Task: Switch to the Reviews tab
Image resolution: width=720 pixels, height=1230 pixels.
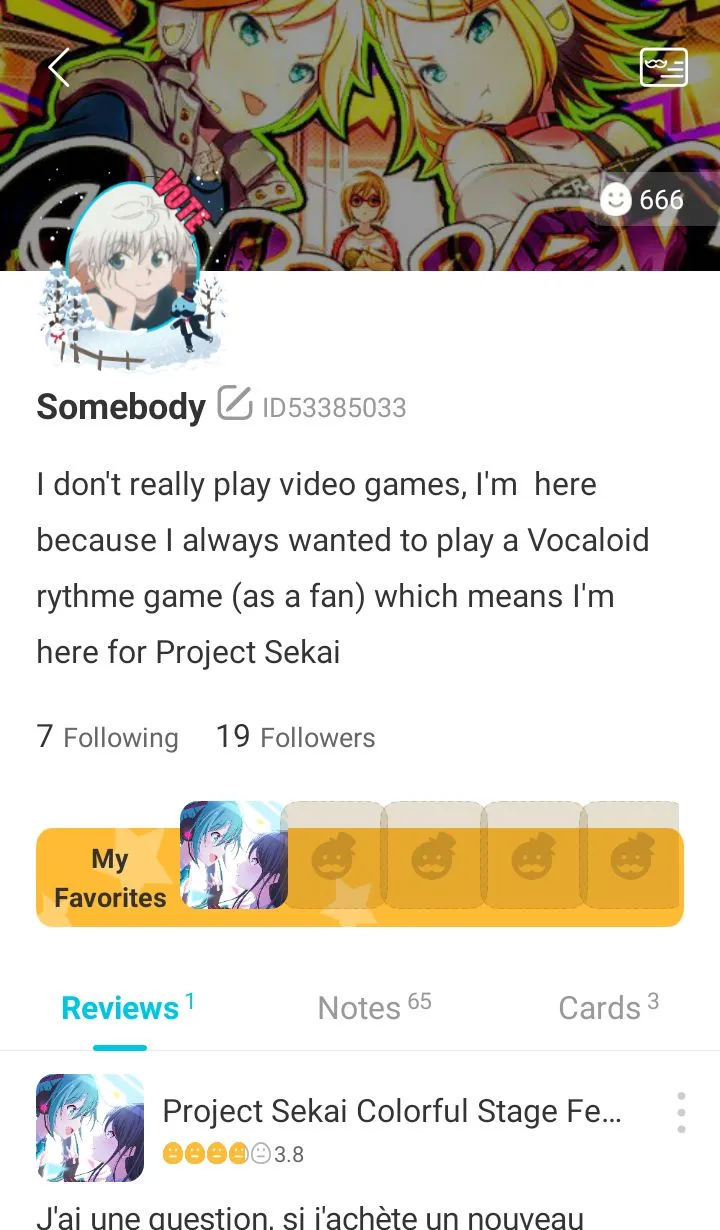Action: [x=122, y=1008]
